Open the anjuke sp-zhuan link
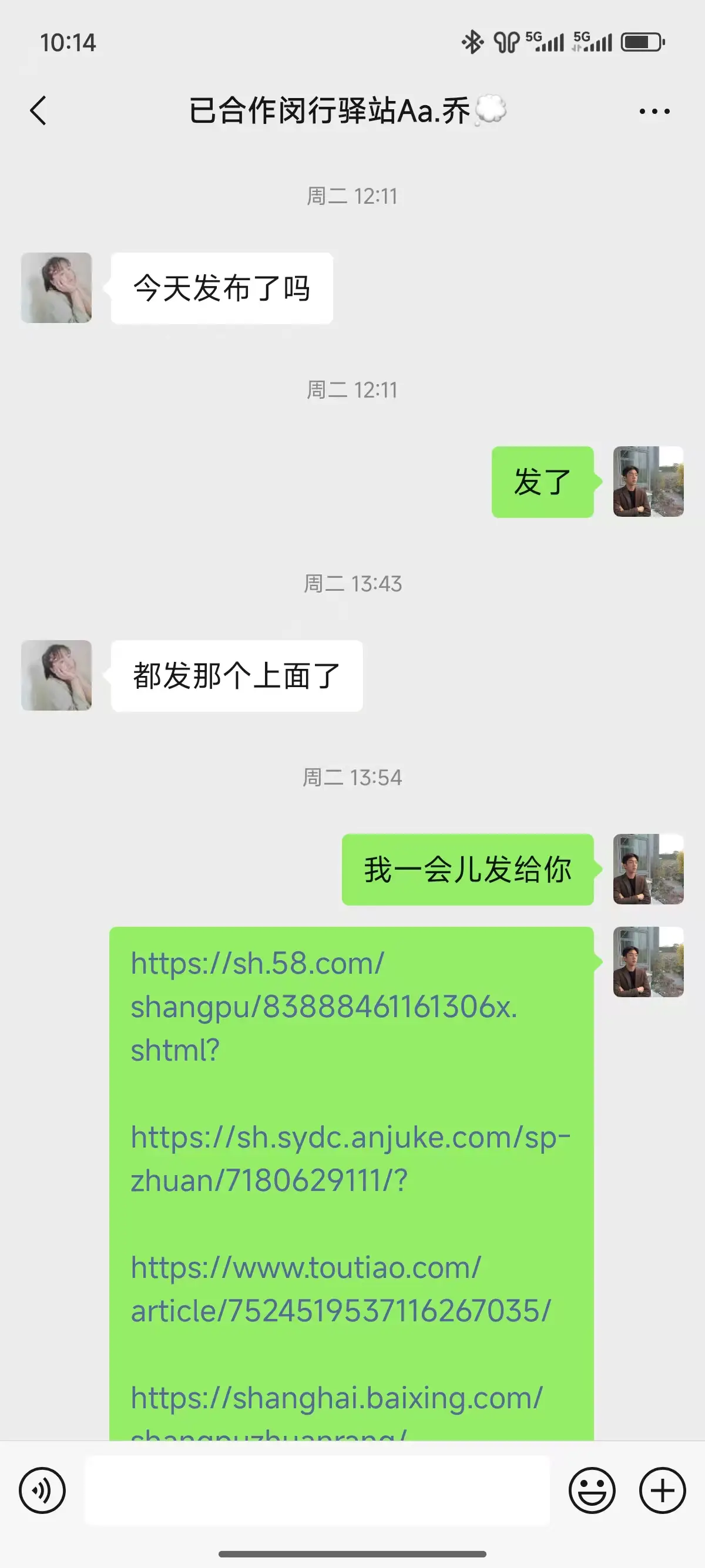 [x=350, y=1158]
